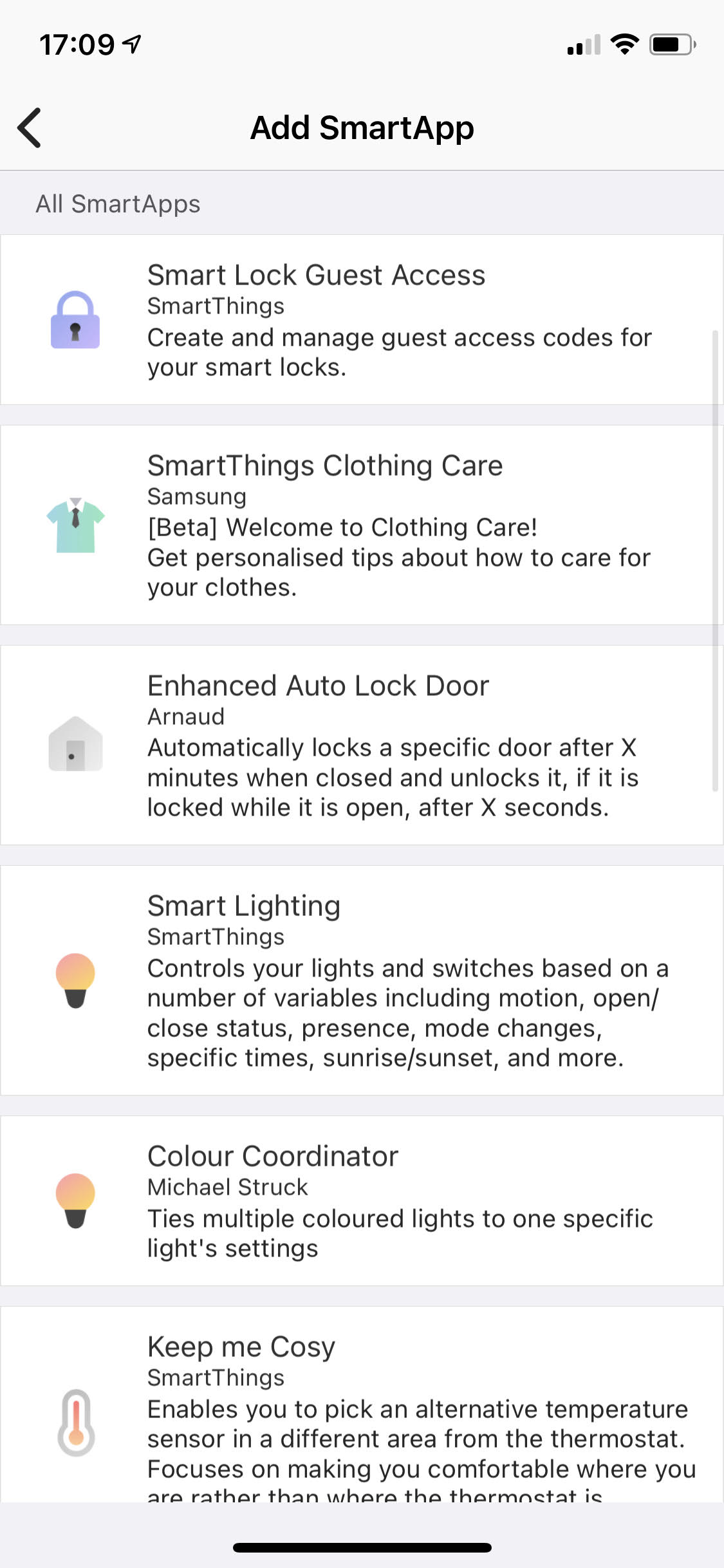This screenshot has height=1568, width=724.
Task: Open Smart Lock Guest Access SmartApp
Action: point(360,320)
